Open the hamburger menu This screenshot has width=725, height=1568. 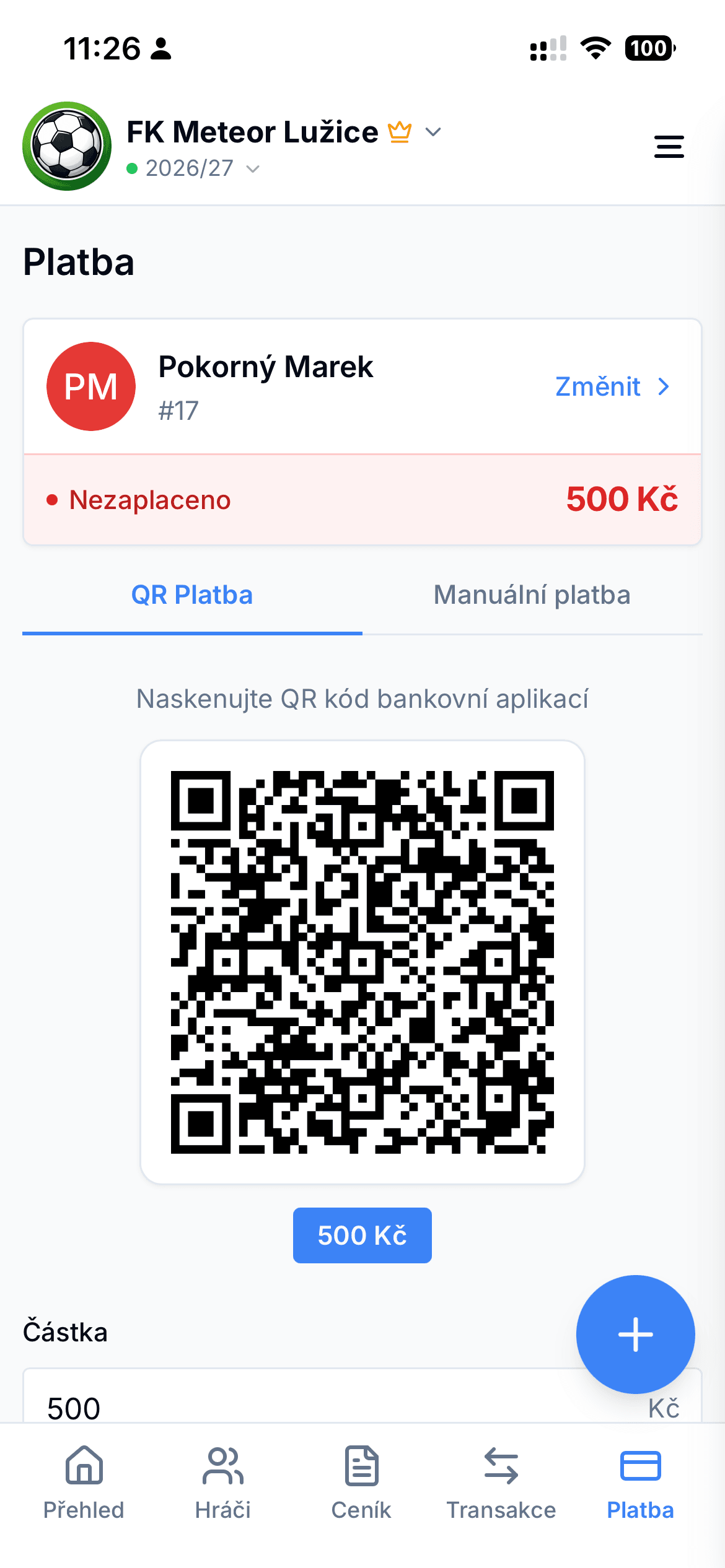[x=669, y=147]
